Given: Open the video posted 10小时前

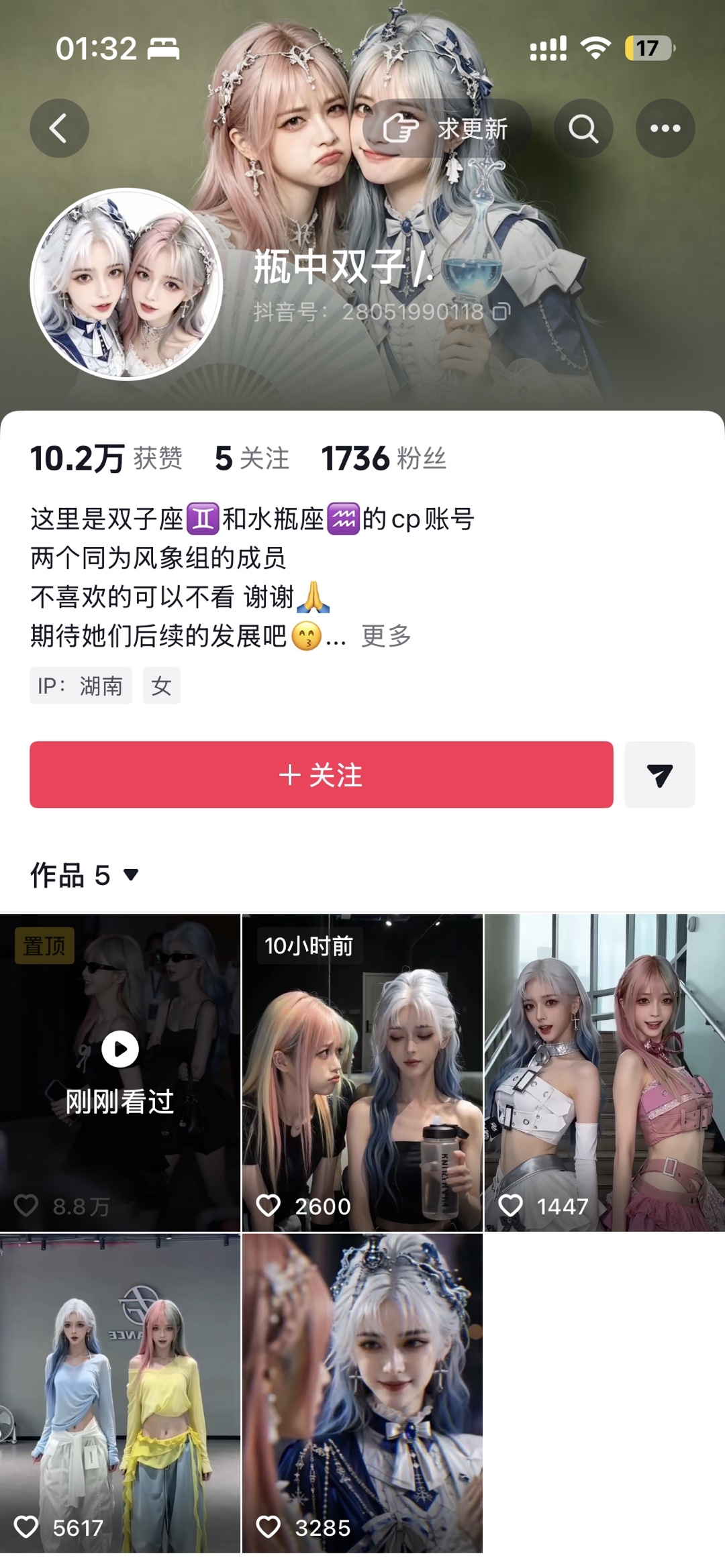Looking at the screenshot, I should 362,1072.
